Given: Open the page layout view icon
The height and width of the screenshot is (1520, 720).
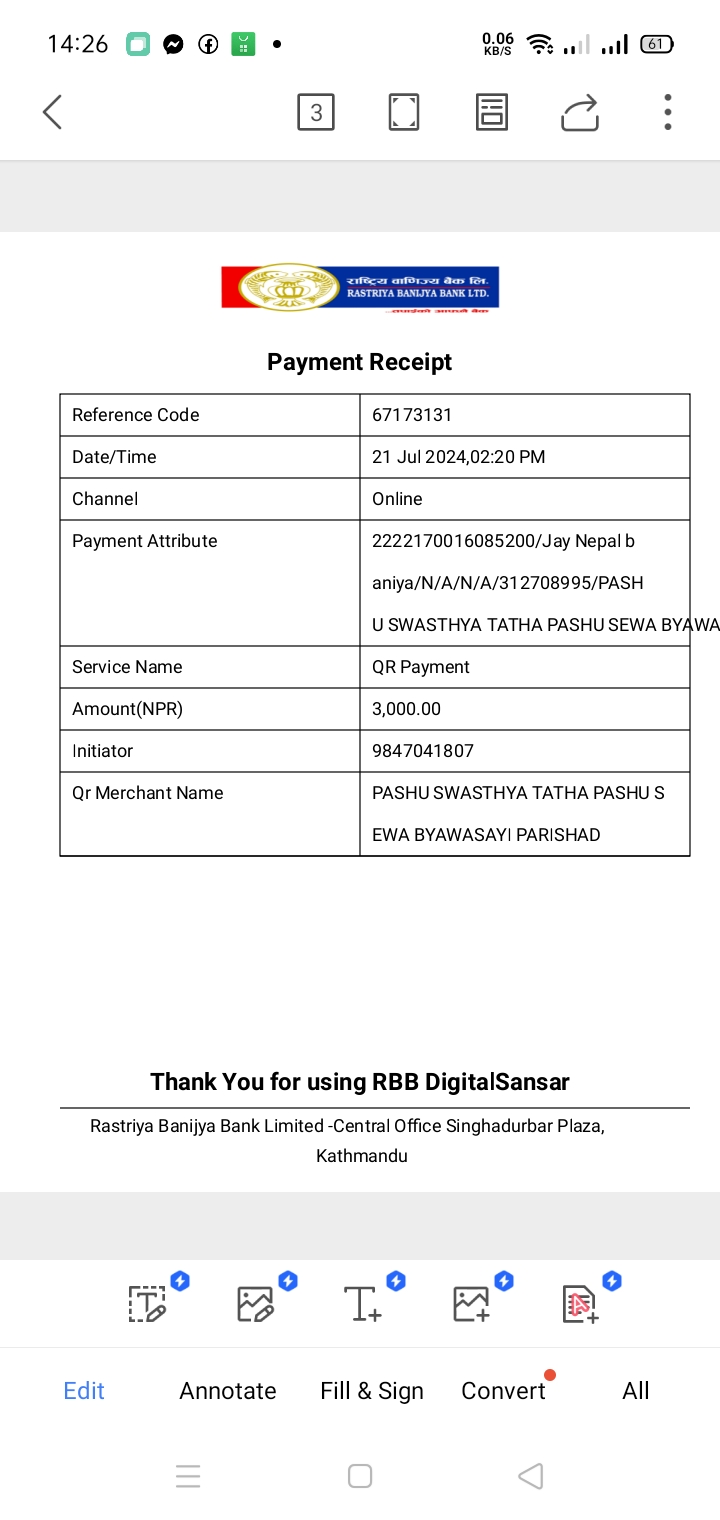Looking at the screenshot, I should (x=491, y=112).
